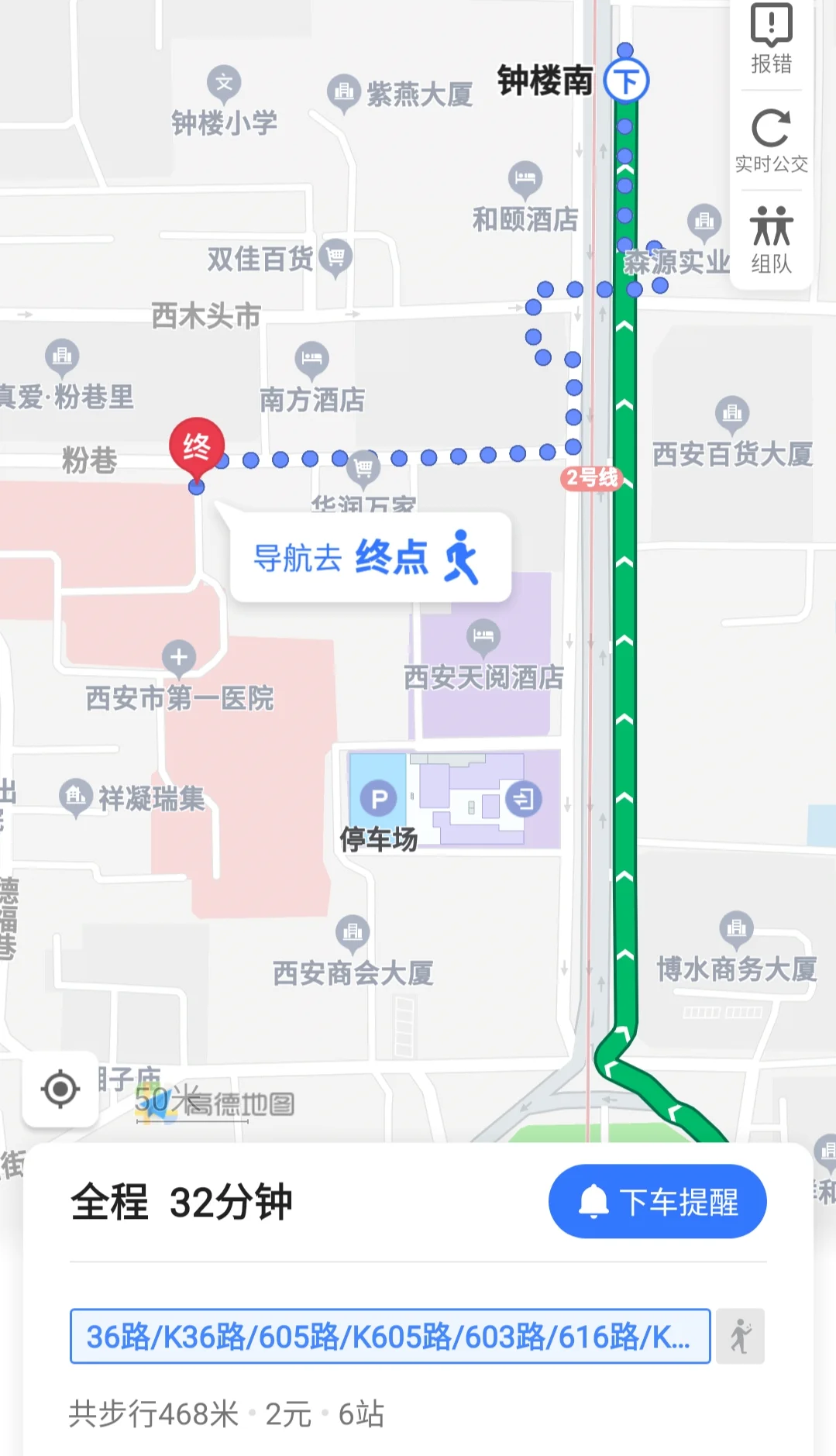Click the current location compass icon

click(59, 1089)
